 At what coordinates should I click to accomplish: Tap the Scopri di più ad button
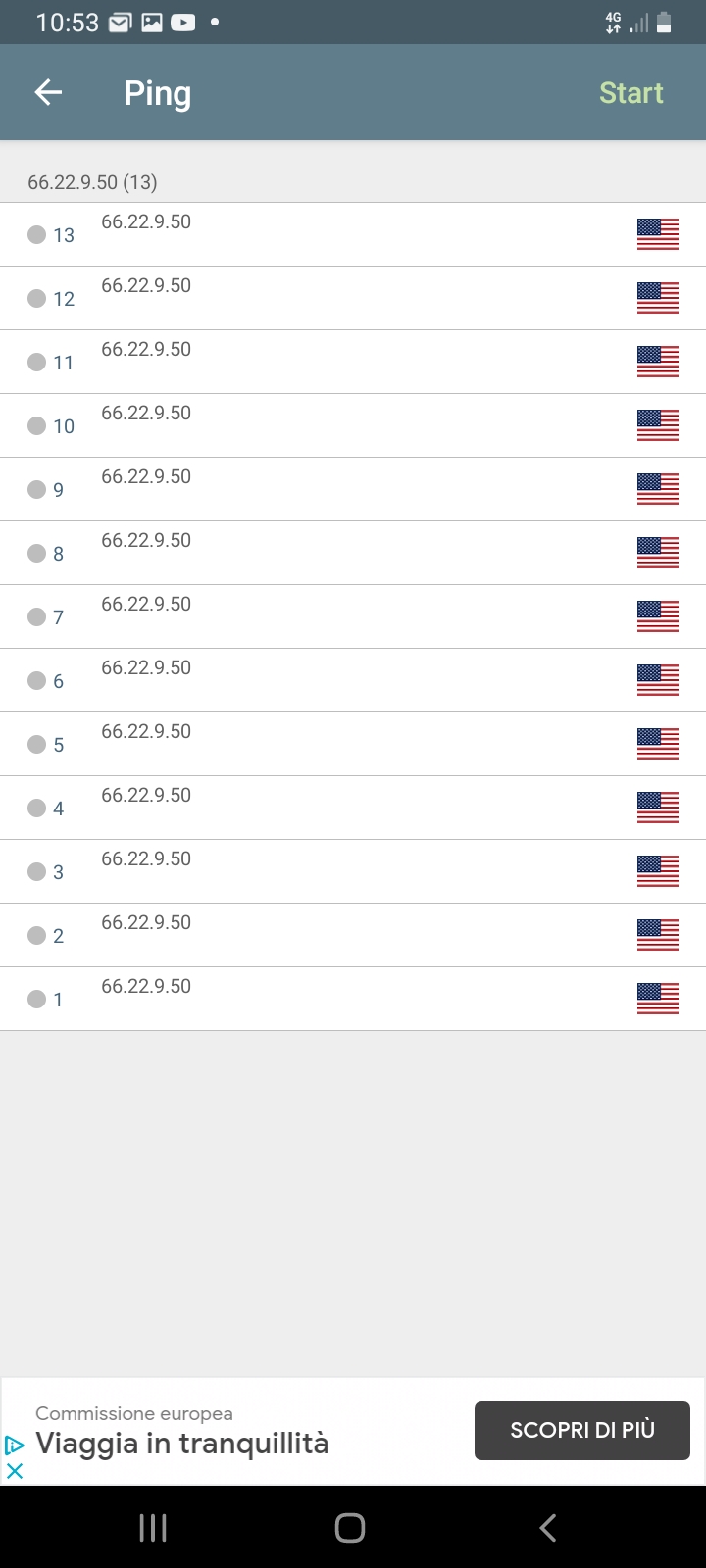(x=582, y=1431)
